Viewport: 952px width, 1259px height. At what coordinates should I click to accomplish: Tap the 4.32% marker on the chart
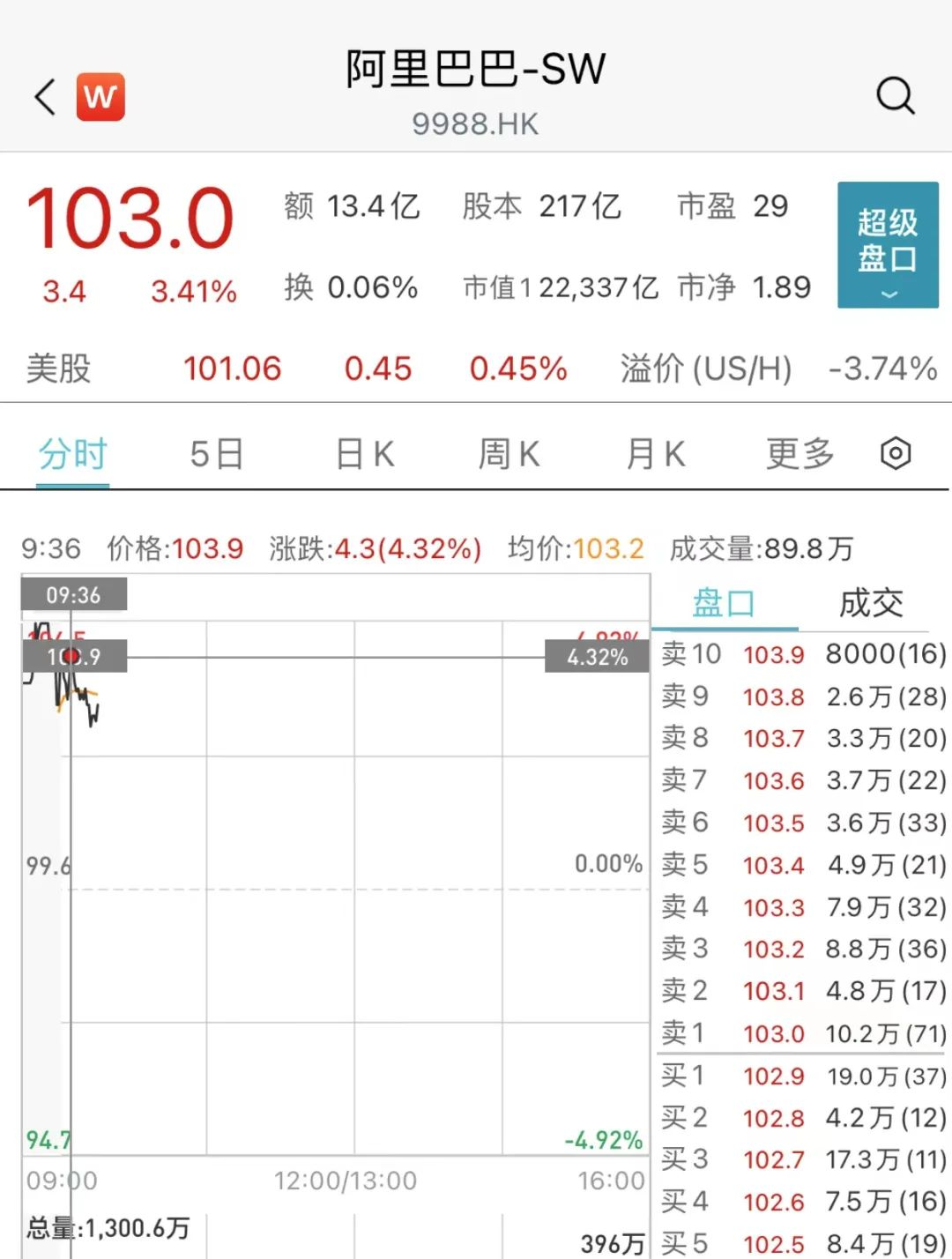pyautogui.click(x=597, y=655)
